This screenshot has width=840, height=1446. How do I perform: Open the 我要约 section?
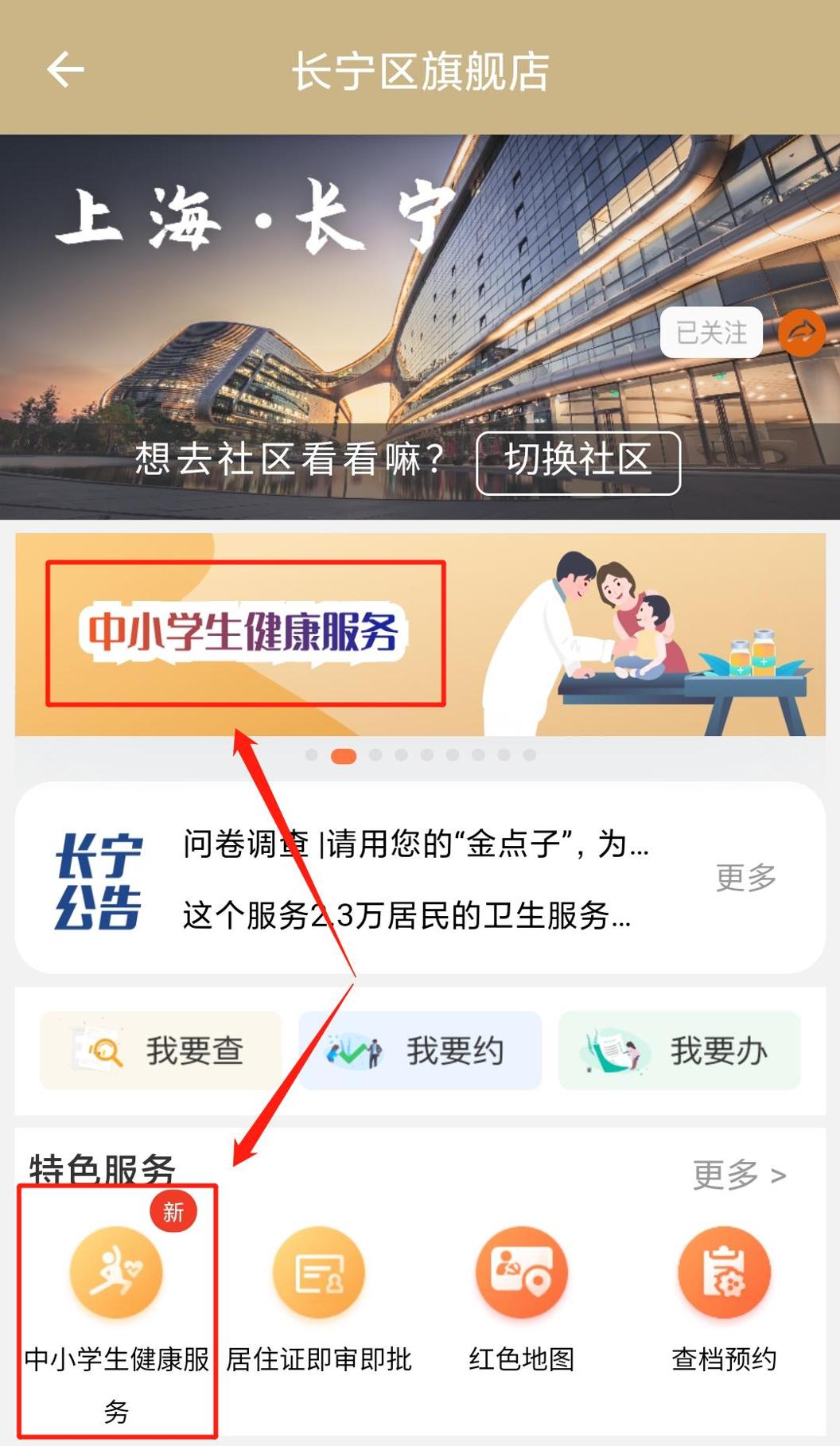420,1050
